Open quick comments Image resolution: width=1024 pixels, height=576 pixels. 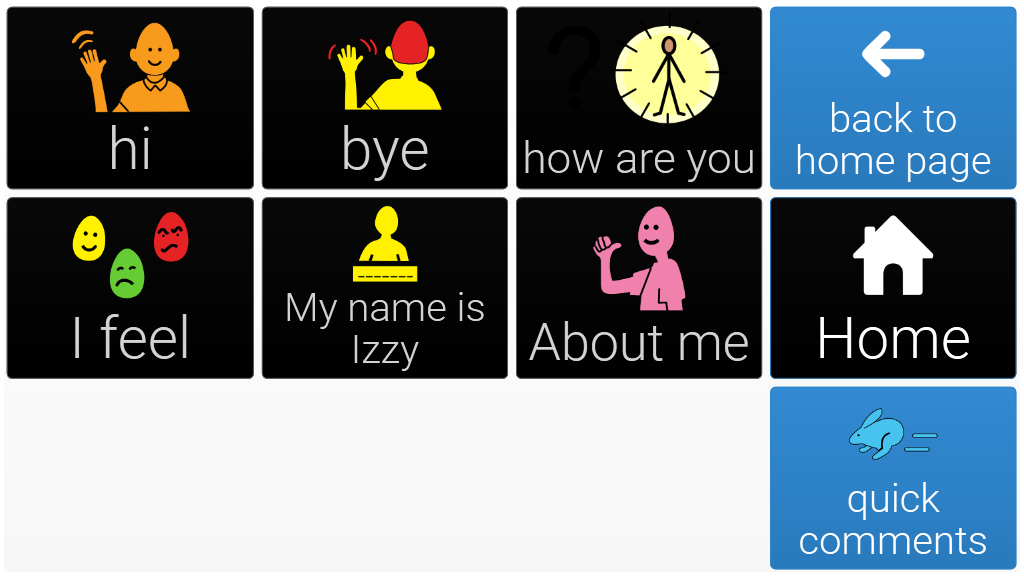pyautogui.click(x=893, y=478)
